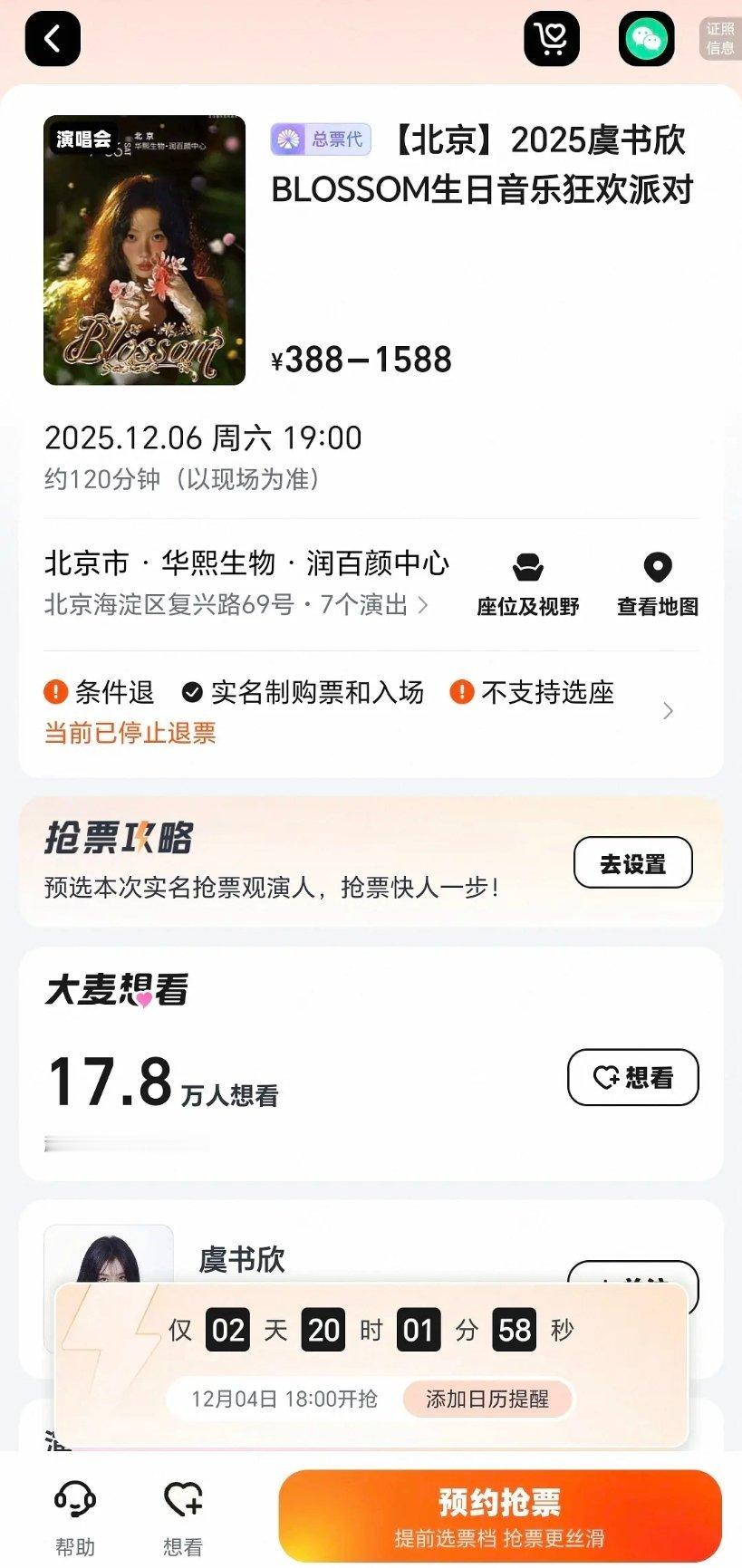
Task: Tap the 实名制购票和入场 checkmark badge
Action: [x=191, y=693]
